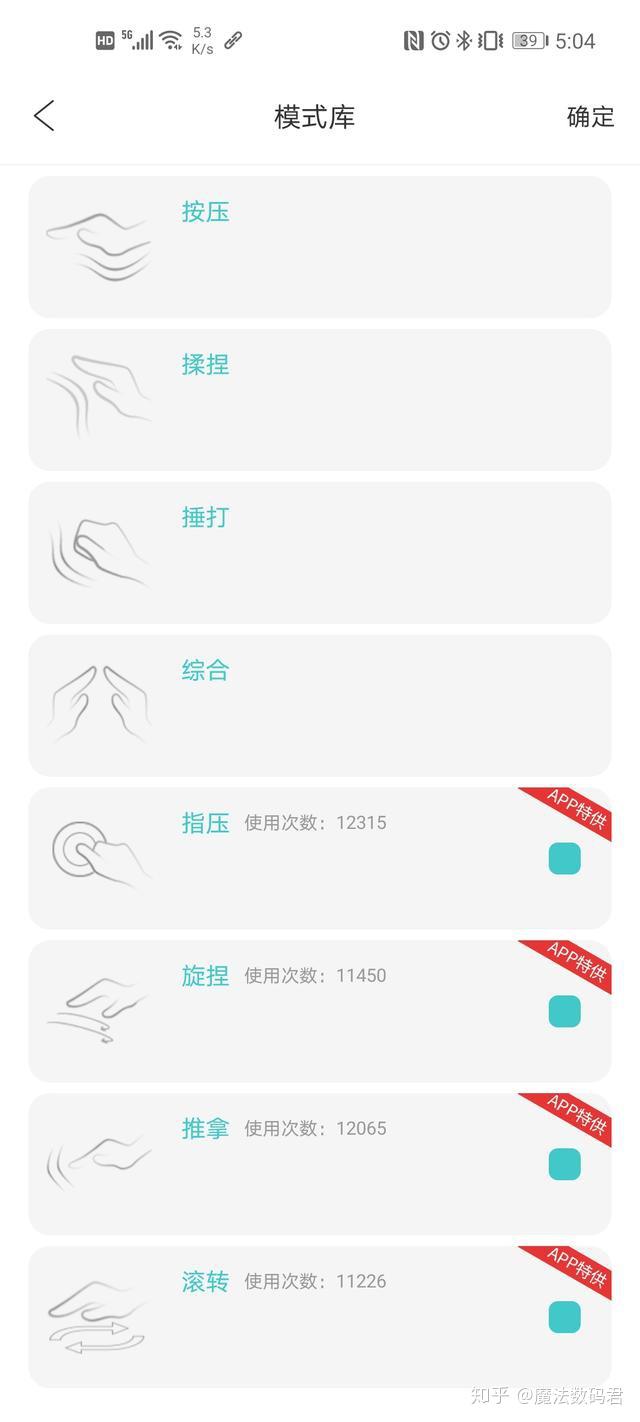This screenshot has width=640, height=1422.
Task: Toggle the checkbox for 推拿 mode
Action: (565, 1165)
